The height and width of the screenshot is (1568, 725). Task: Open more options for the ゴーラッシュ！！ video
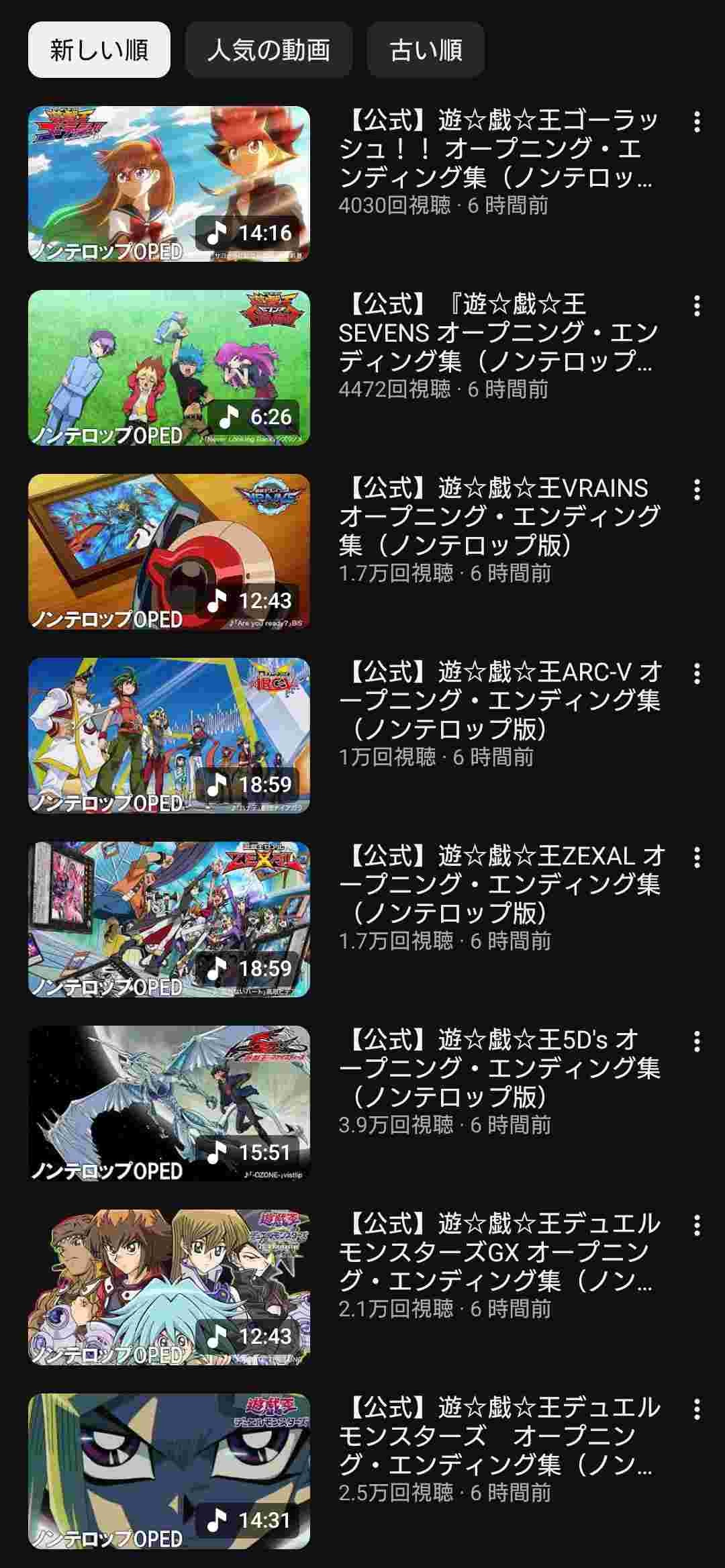(697, 121)
